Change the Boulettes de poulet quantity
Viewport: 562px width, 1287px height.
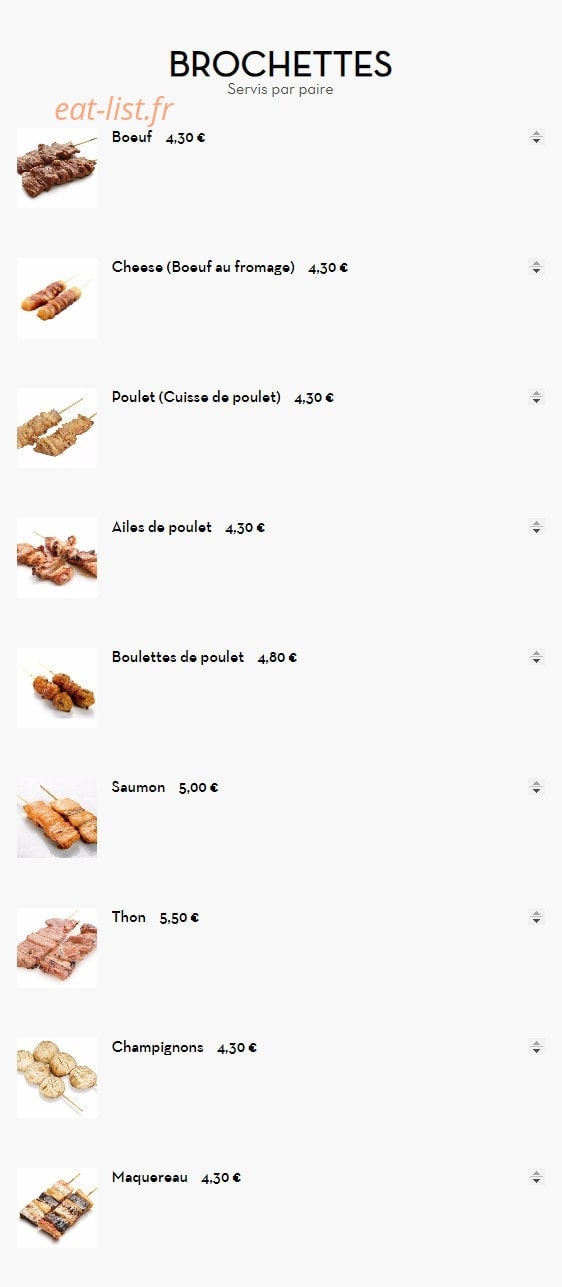[537, 657]
